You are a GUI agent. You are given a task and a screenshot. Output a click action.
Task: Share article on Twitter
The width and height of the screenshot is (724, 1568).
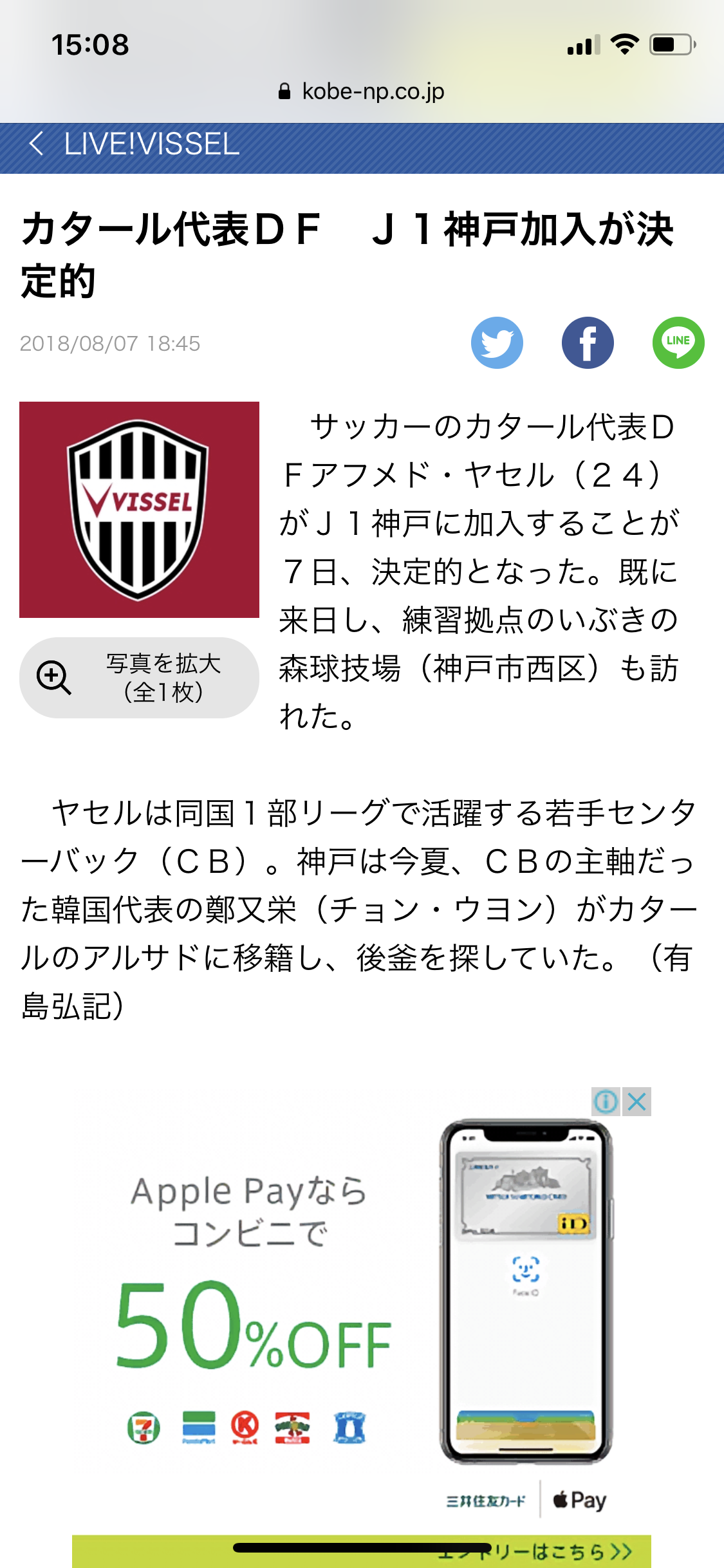[x=497, y=342]
